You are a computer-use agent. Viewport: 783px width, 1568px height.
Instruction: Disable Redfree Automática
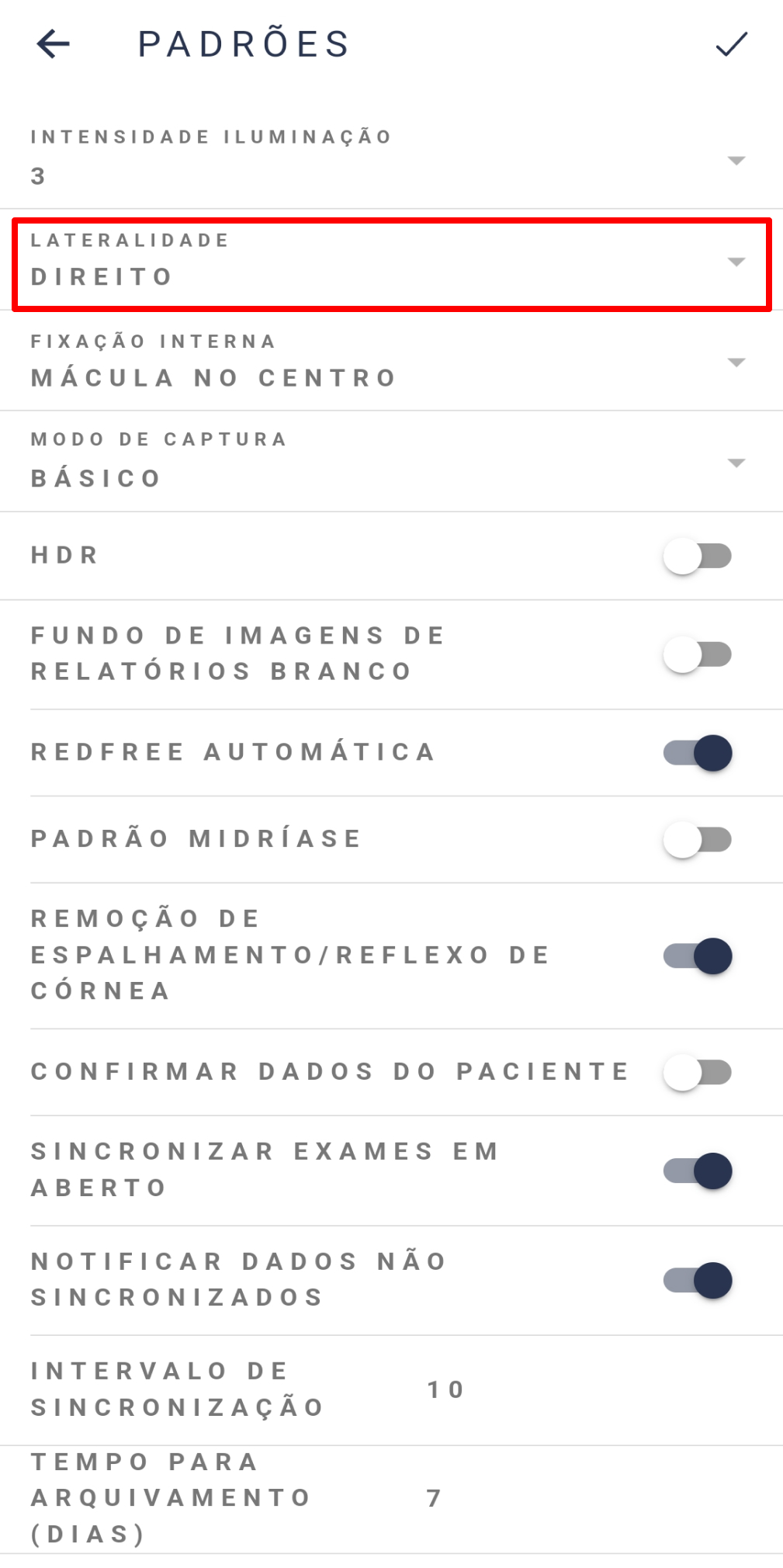point(697,752)
